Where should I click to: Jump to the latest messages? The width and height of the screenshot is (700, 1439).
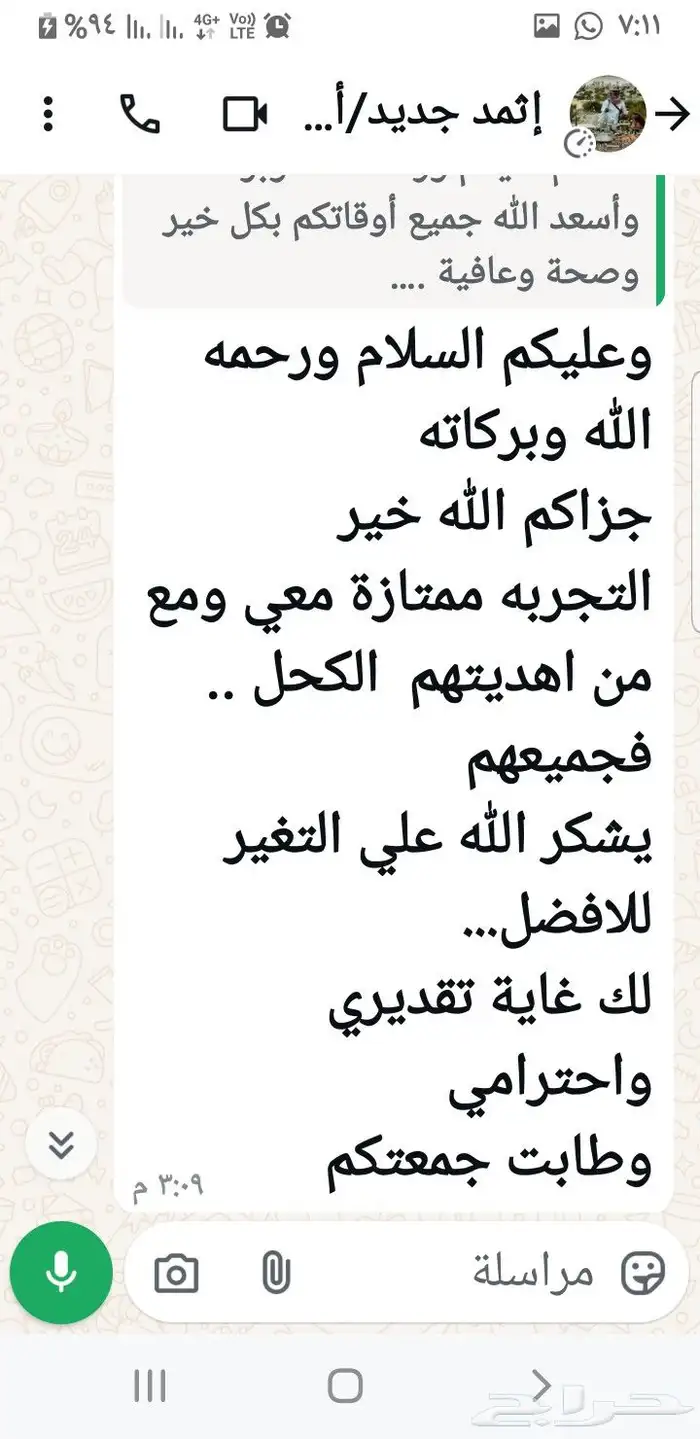[61, 1144]
